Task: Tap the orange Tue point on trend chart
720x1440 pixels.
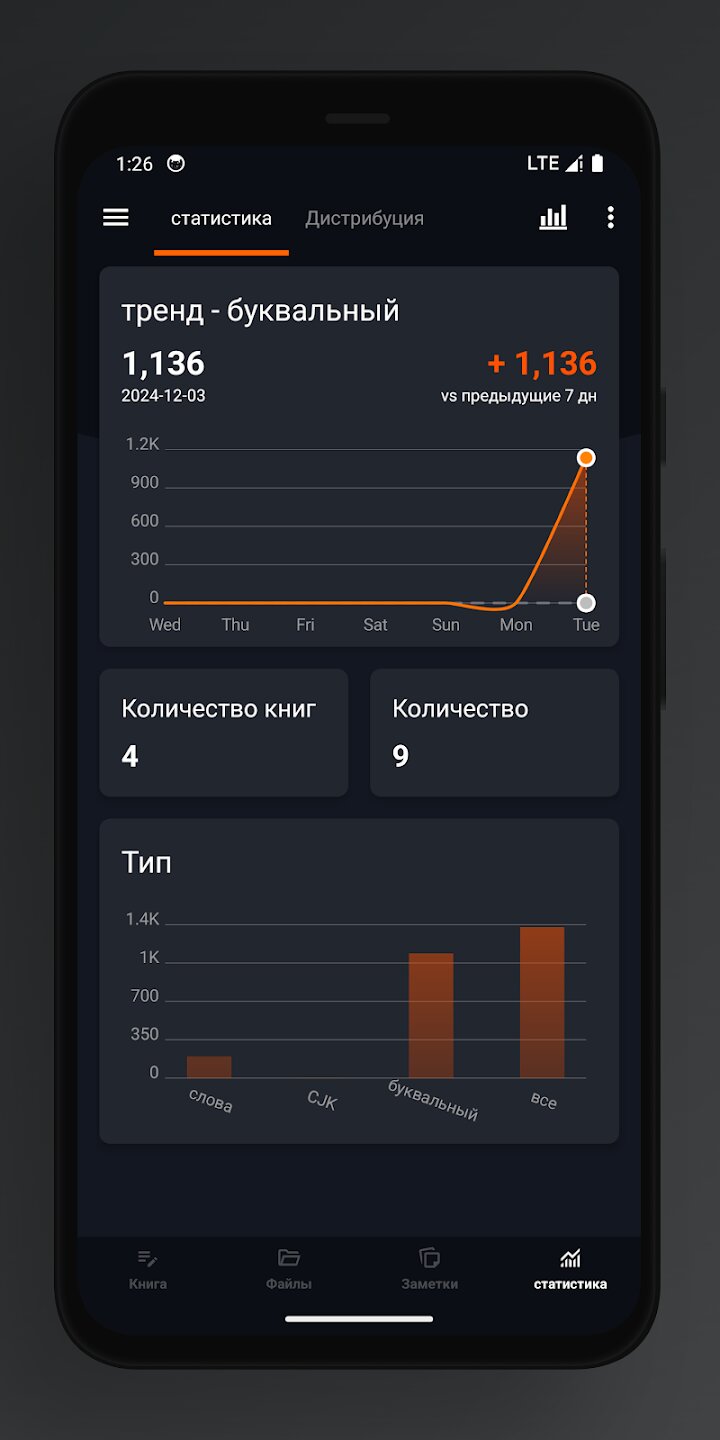Action: tap(586, 458)
